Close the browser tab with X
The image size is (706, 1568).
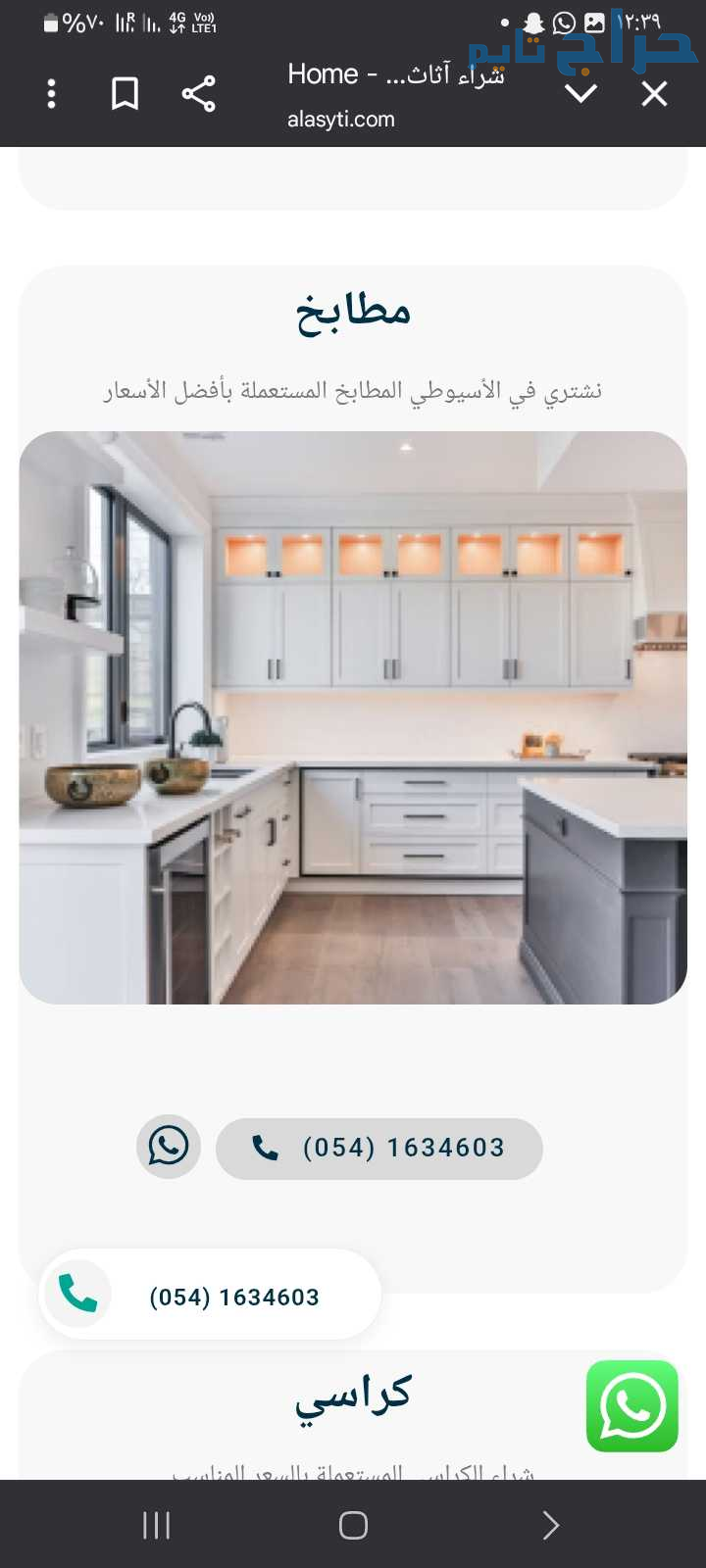[654, 94]
